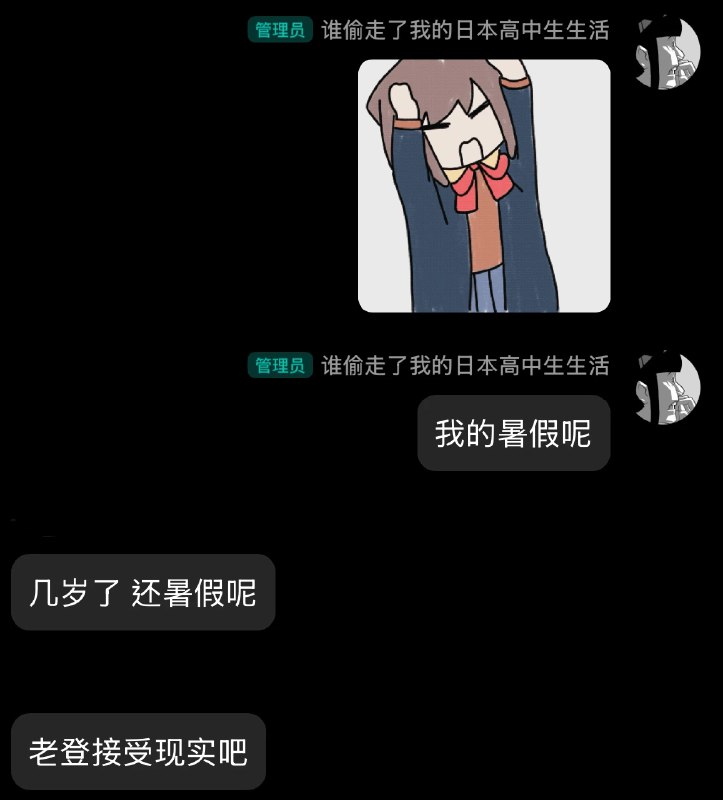Tap the 我的暑假呢 message bubble
The width and height of the screenshot is (723, 800).
click(513, 432)
